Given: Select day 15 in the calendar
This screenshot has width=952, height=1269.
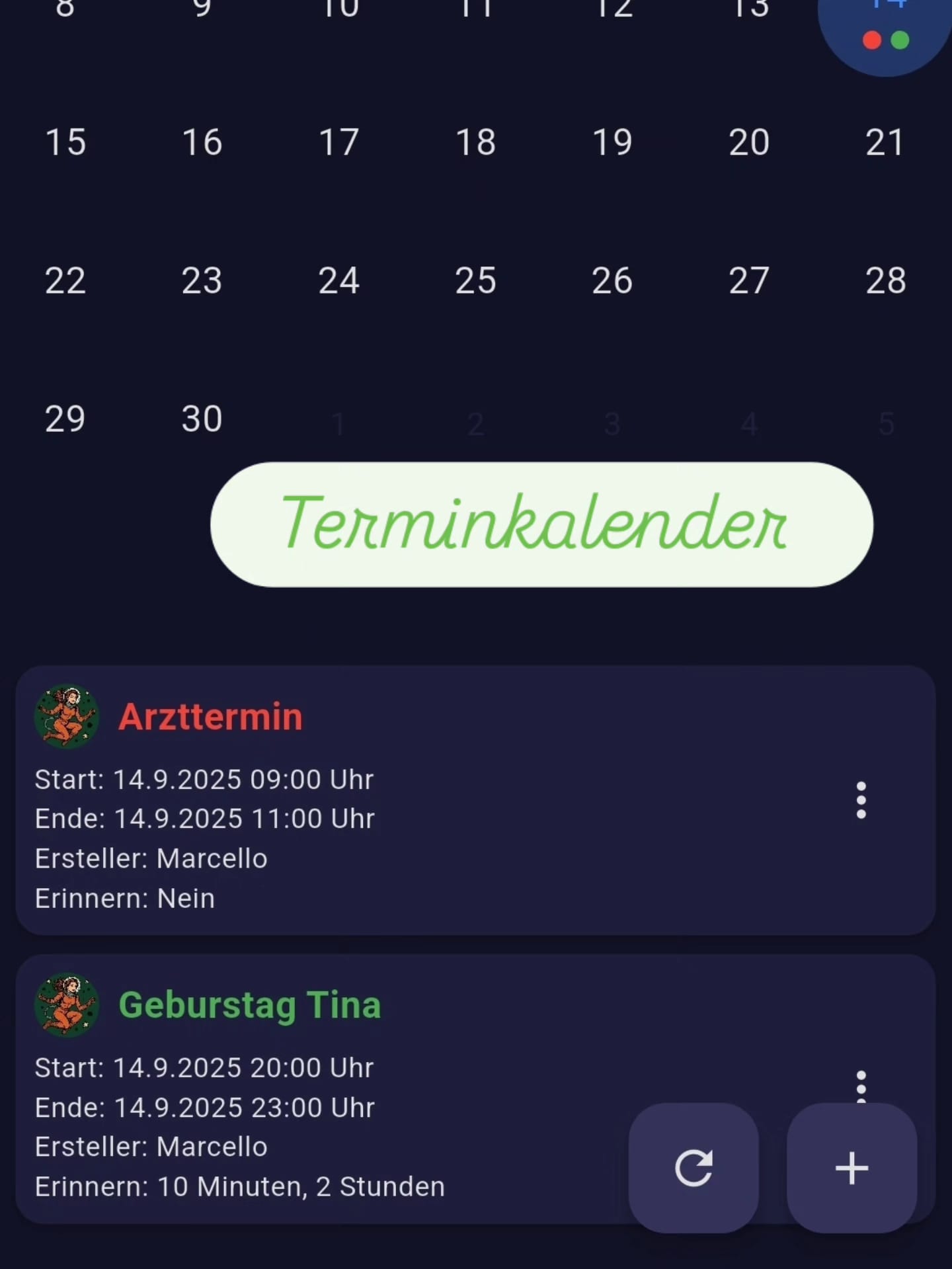Looking at the screenshot, I should coord(65,141).
